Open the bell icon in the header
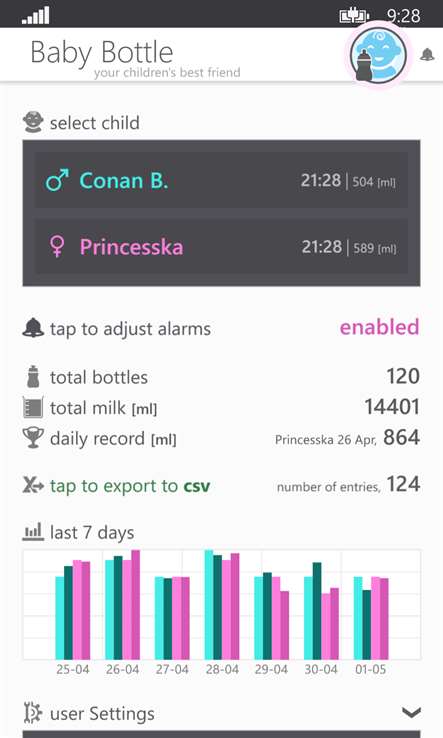The height and width of the screenshot is (738, 443). [427, 55]
